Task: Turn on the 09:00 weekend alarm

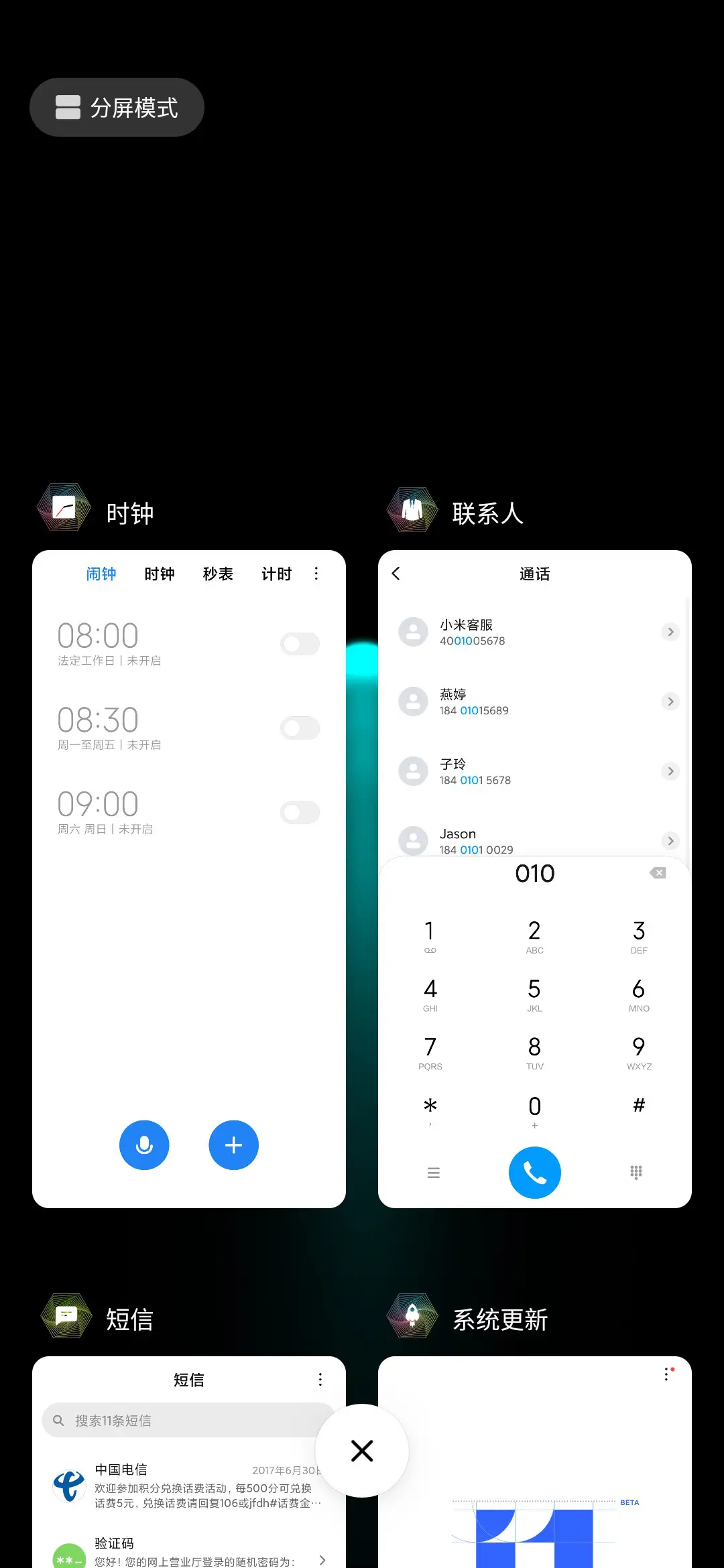Action: pyautogui.click(x=299, y=812)
